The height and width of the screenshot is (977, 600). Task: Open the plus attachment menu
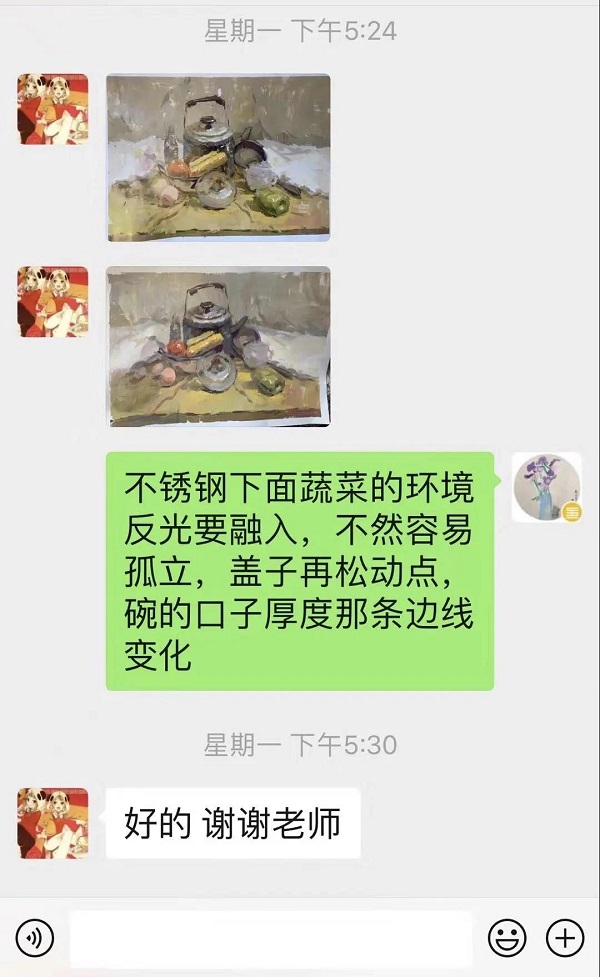click(565, 938)
